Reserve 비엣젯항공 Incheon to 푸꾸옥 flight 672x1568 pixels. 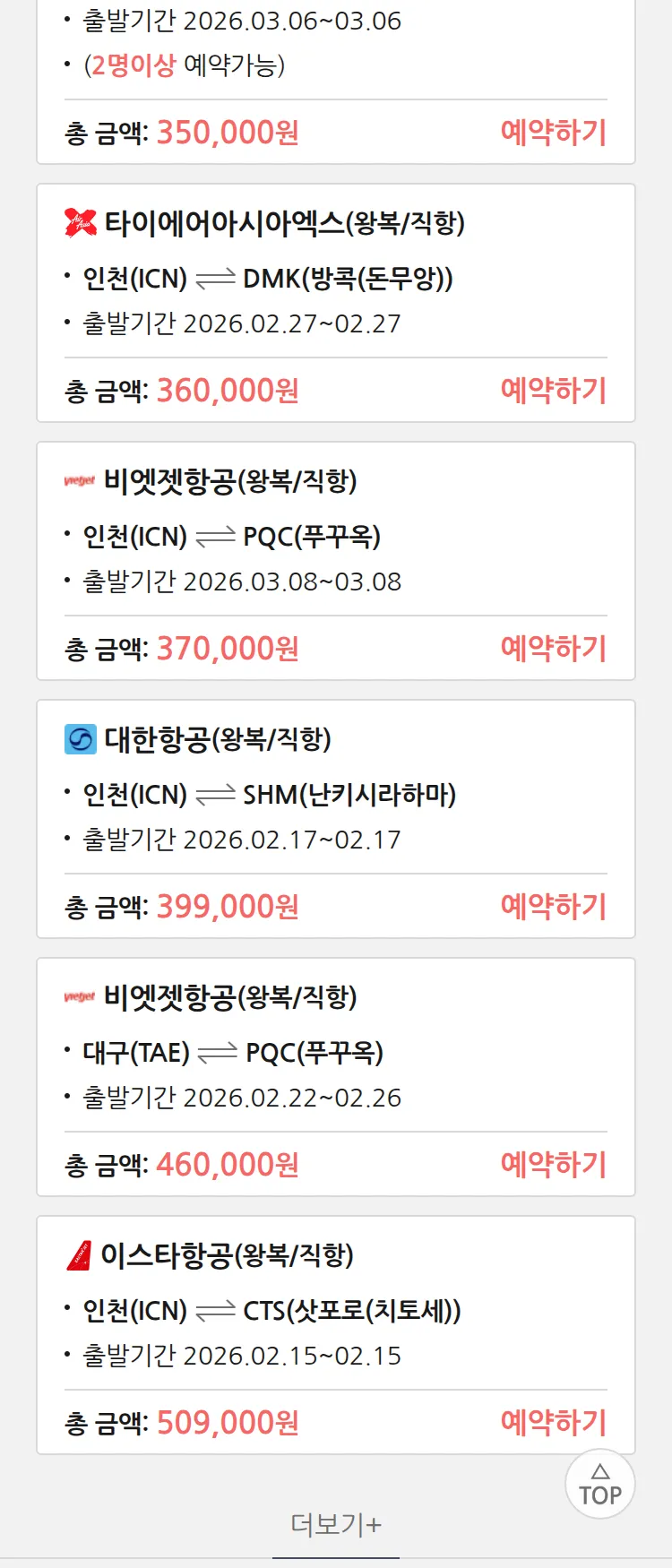pos(553,649)
